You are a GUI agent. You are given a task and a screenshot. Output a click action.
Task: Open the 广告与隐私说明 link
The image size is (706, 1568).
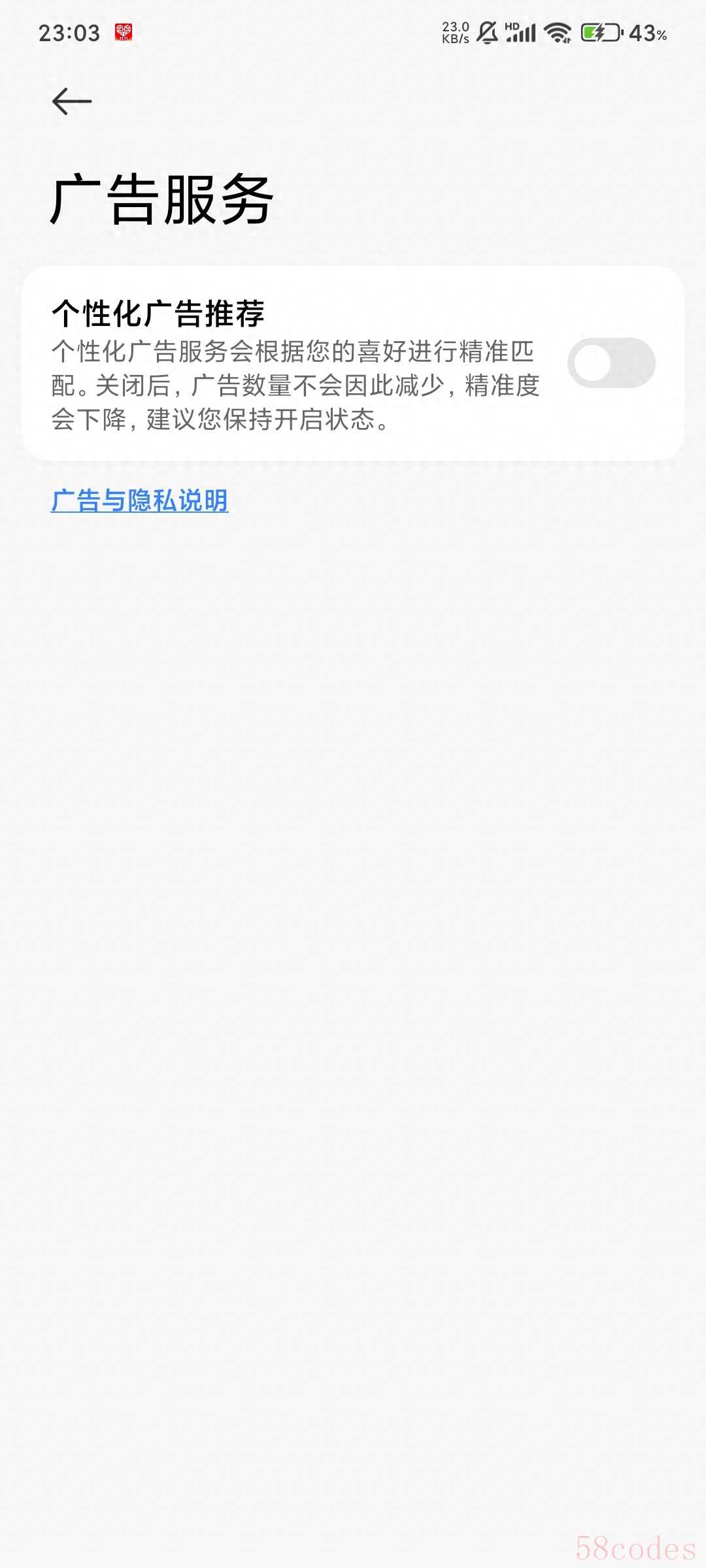click(140, 500)
